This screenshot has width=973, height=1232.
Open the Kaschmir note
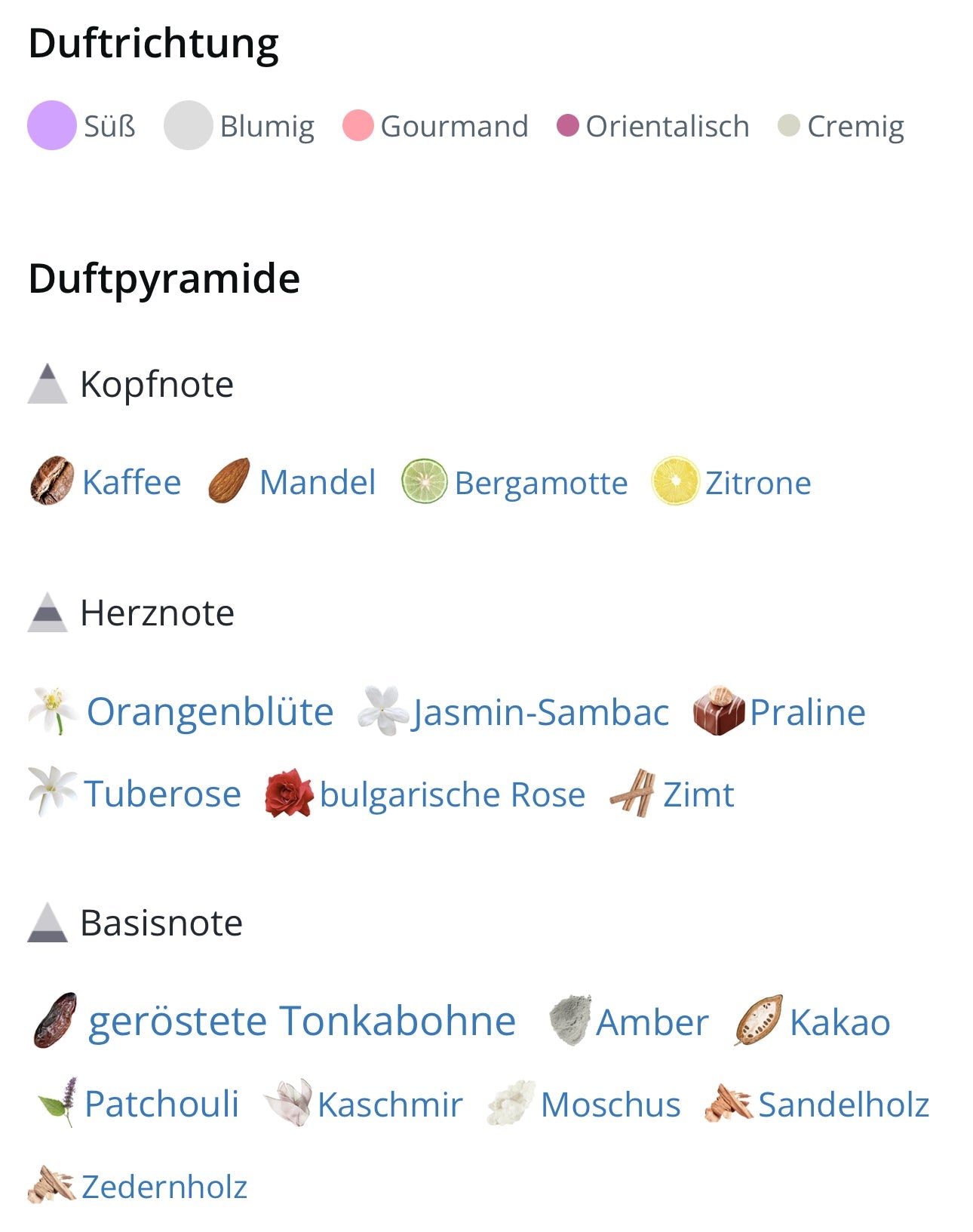389,1104
